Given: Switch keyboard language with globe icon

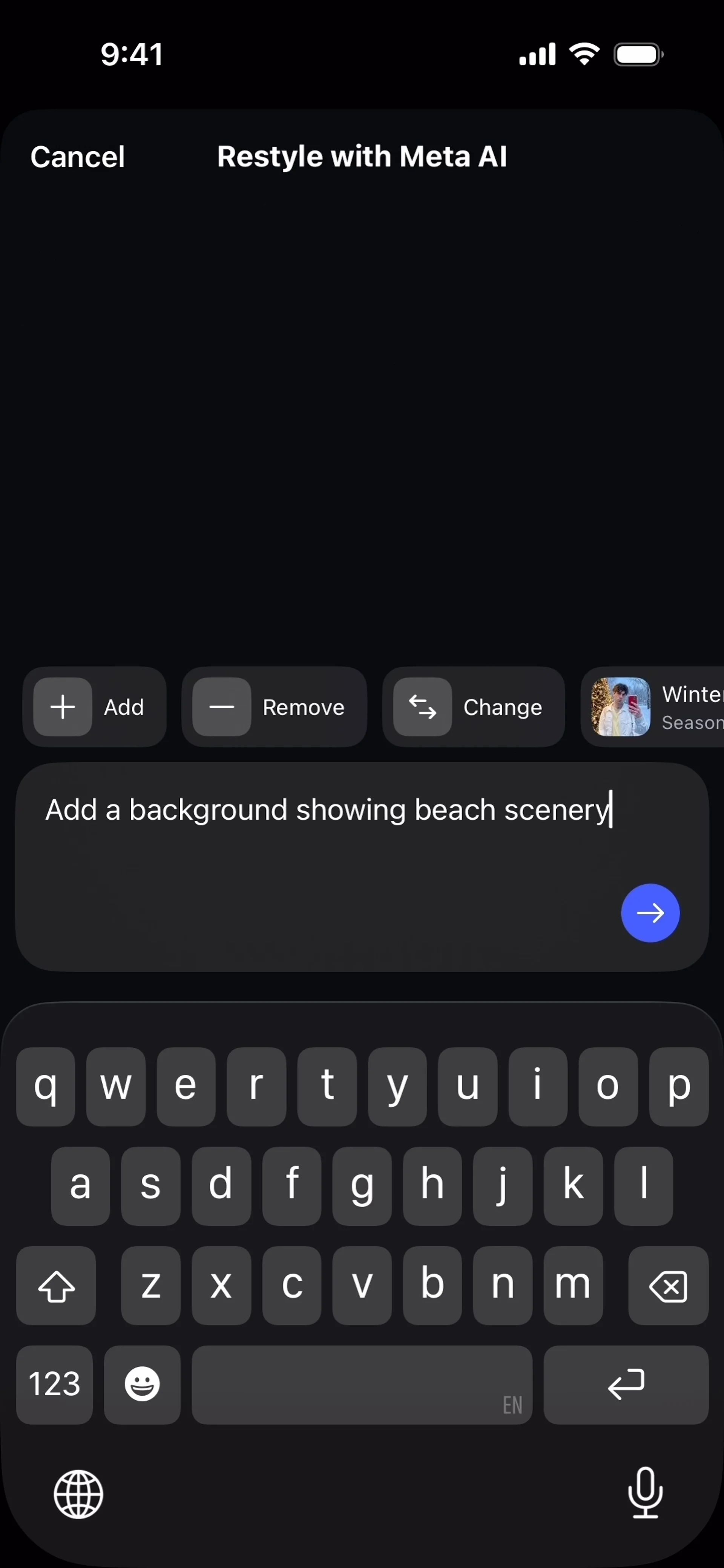Looking at the screenshot, I should click(78, 1494).
